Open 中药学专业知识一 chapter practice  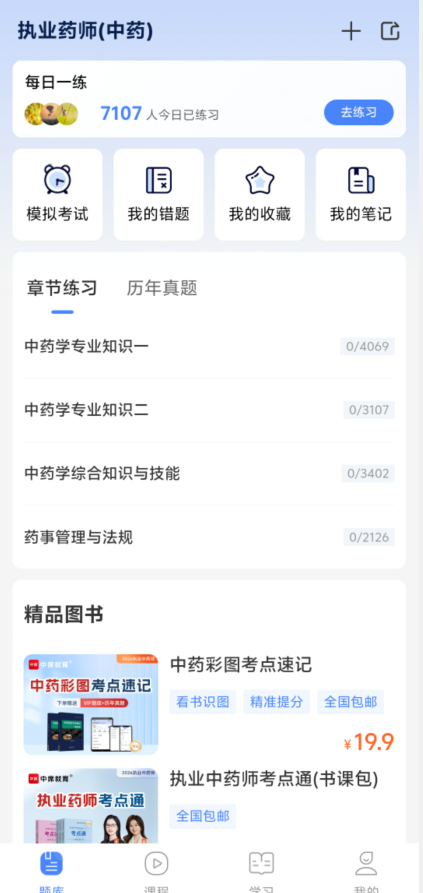pos(209,346)
